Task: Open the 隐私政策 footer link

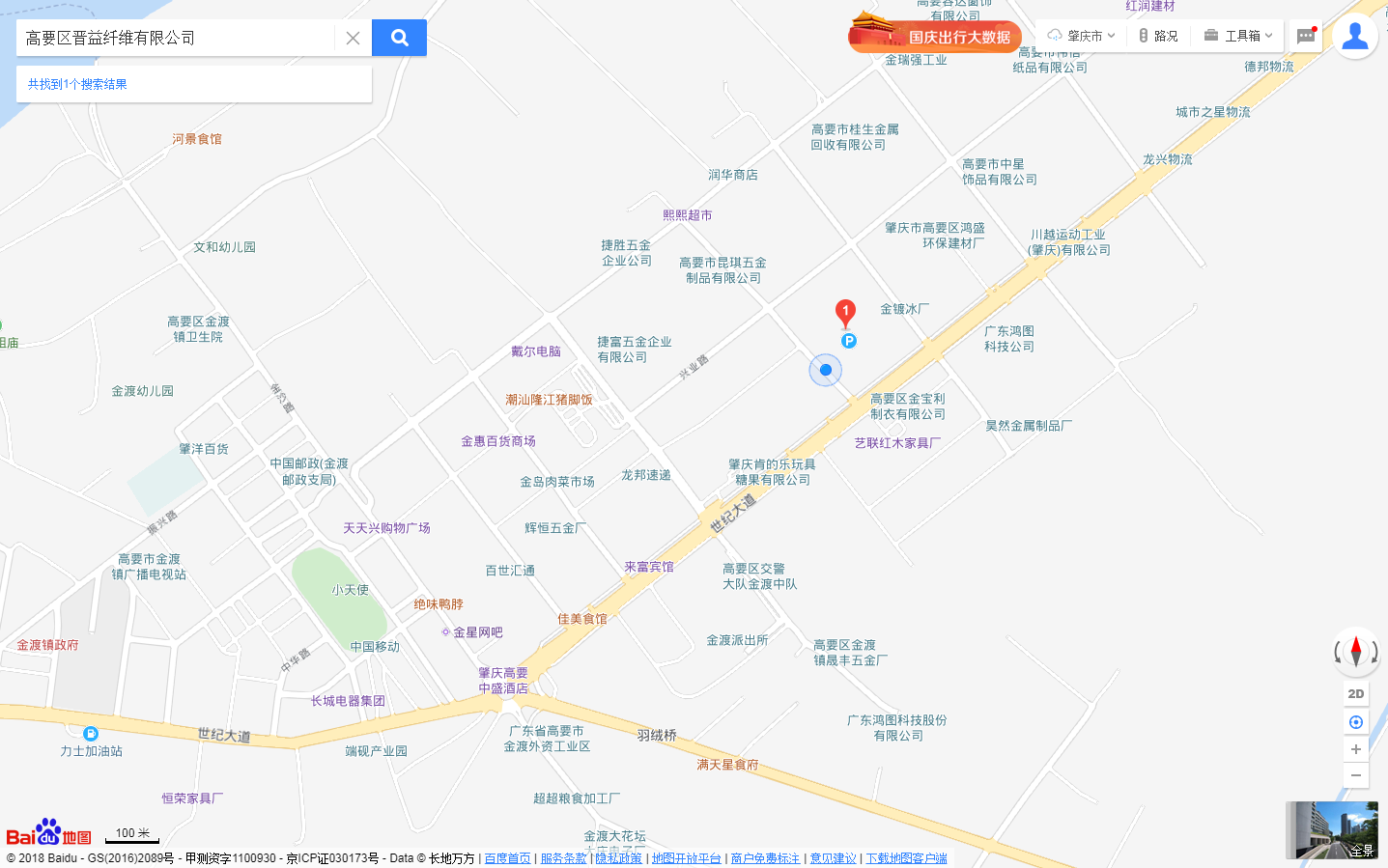Action: [x=618, y=858]
